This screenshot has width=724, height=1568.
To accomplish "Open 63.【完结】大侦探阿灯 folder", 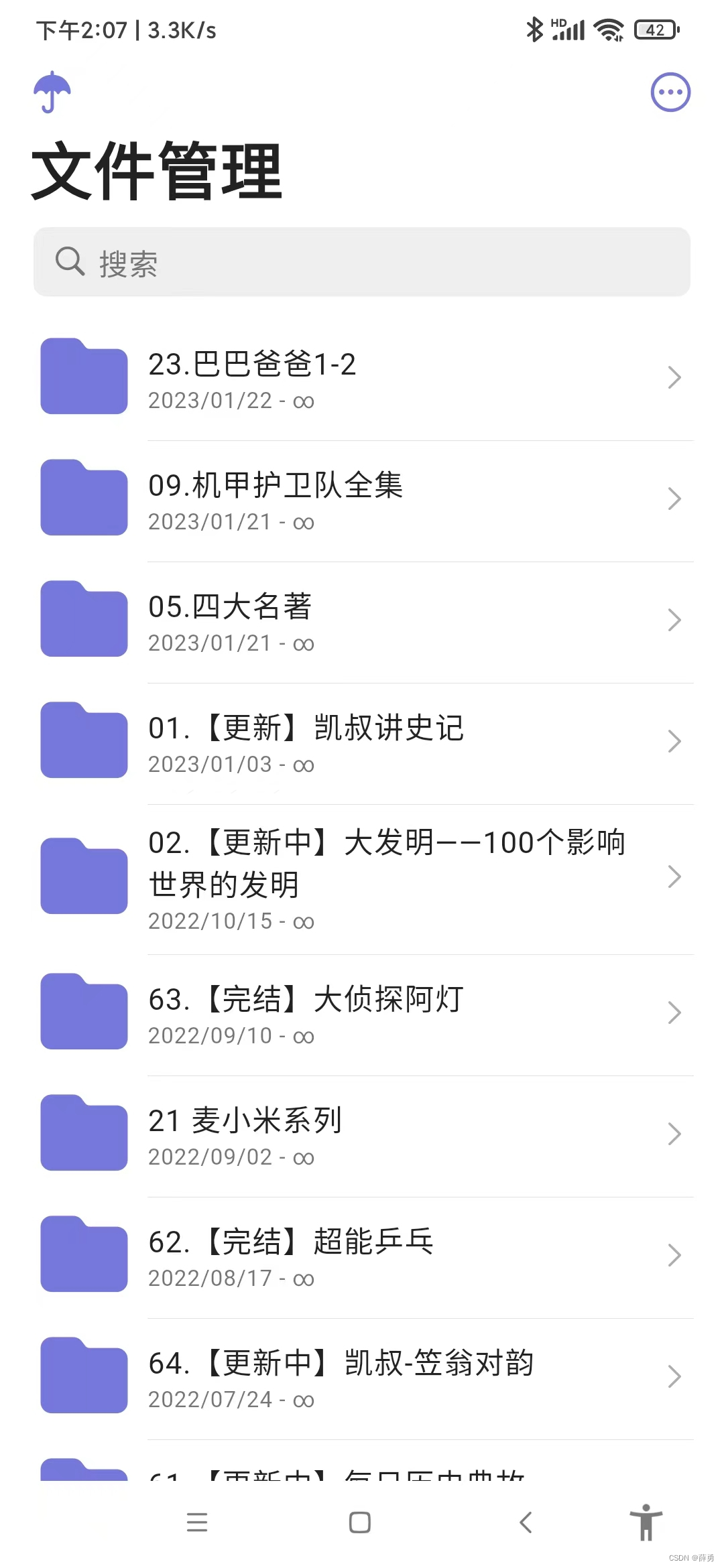I will [x=362, y=1014].
